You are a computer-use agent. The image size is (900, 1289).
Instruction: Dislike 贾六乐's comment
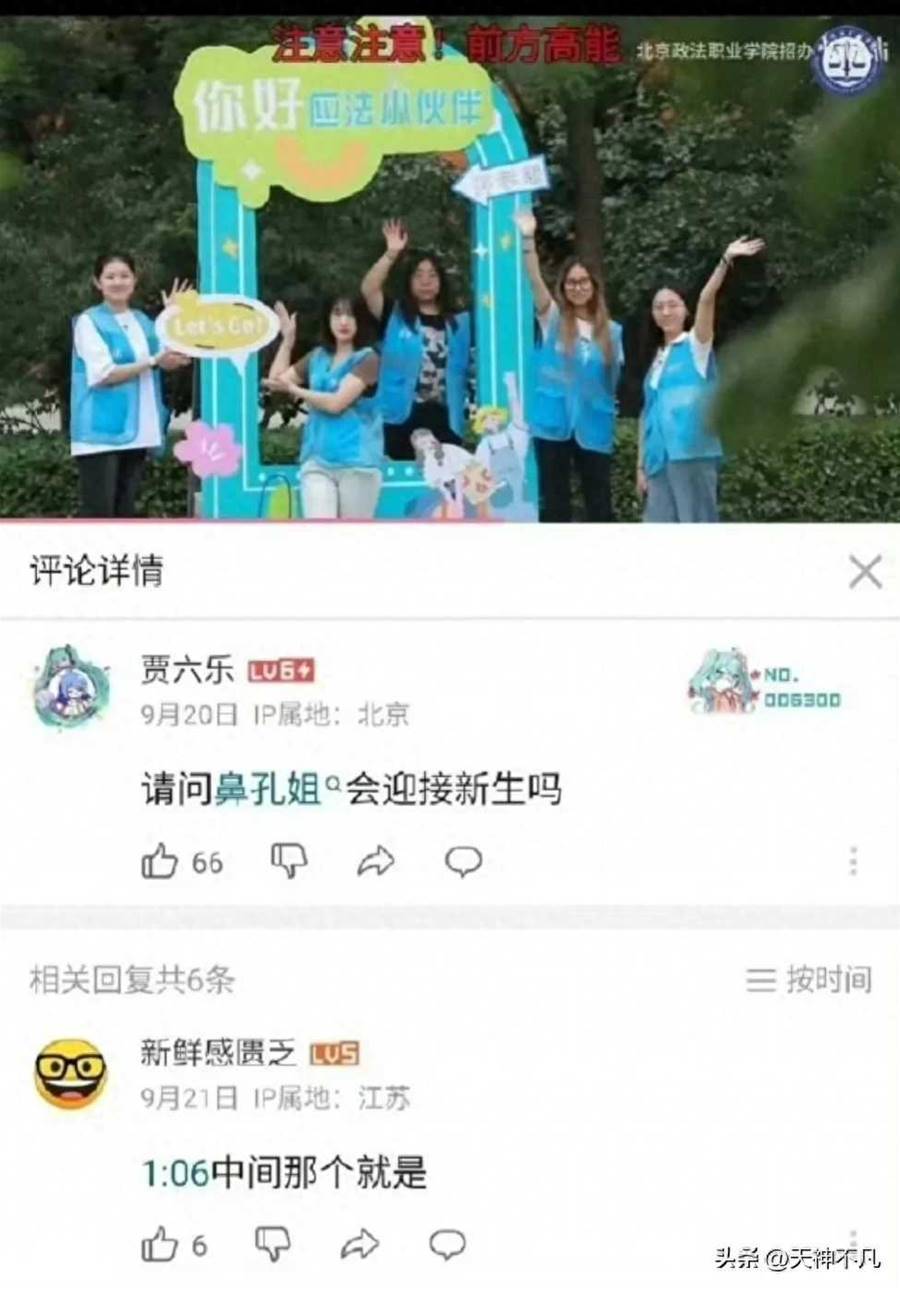click(289, 861)
